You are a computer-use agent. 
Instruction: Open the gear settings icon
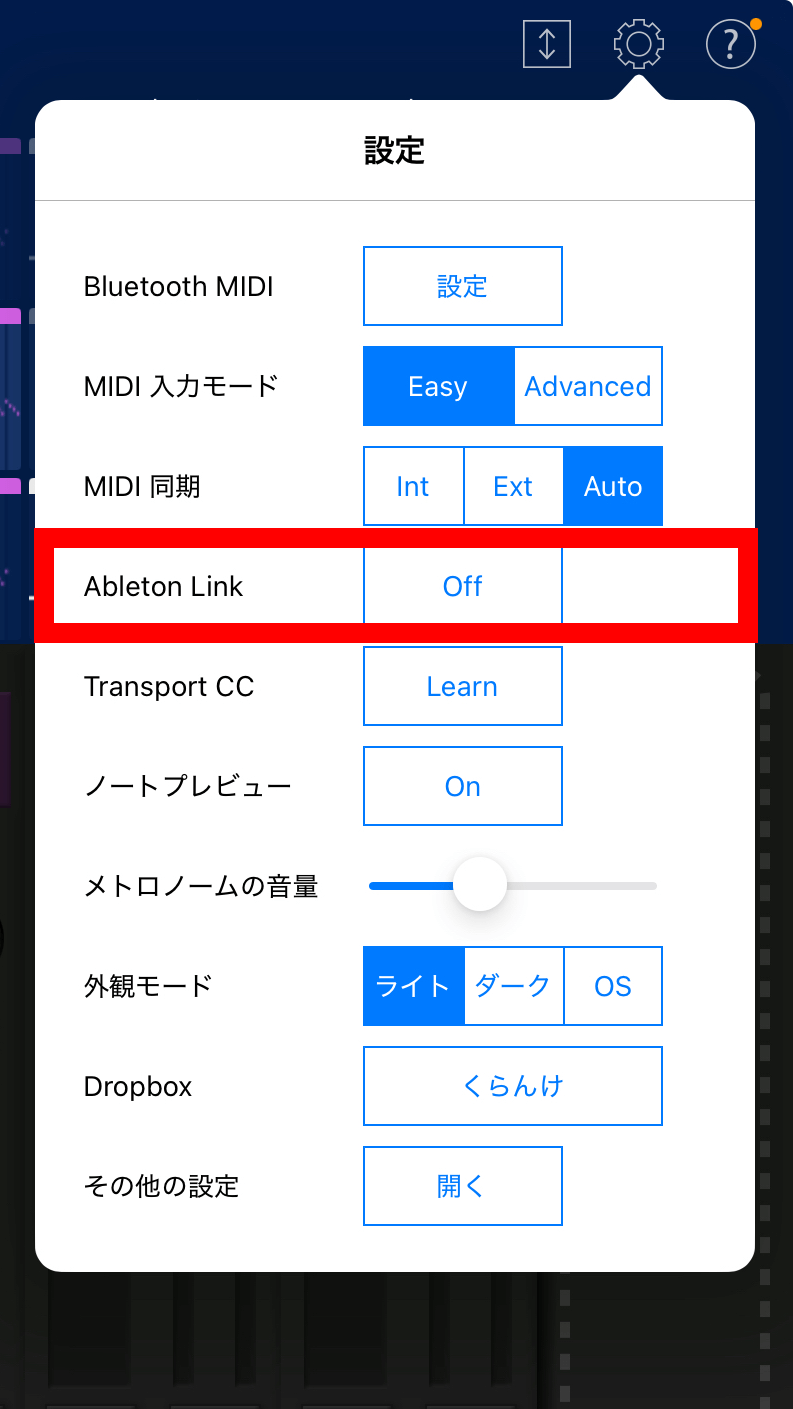pos(639,45)
